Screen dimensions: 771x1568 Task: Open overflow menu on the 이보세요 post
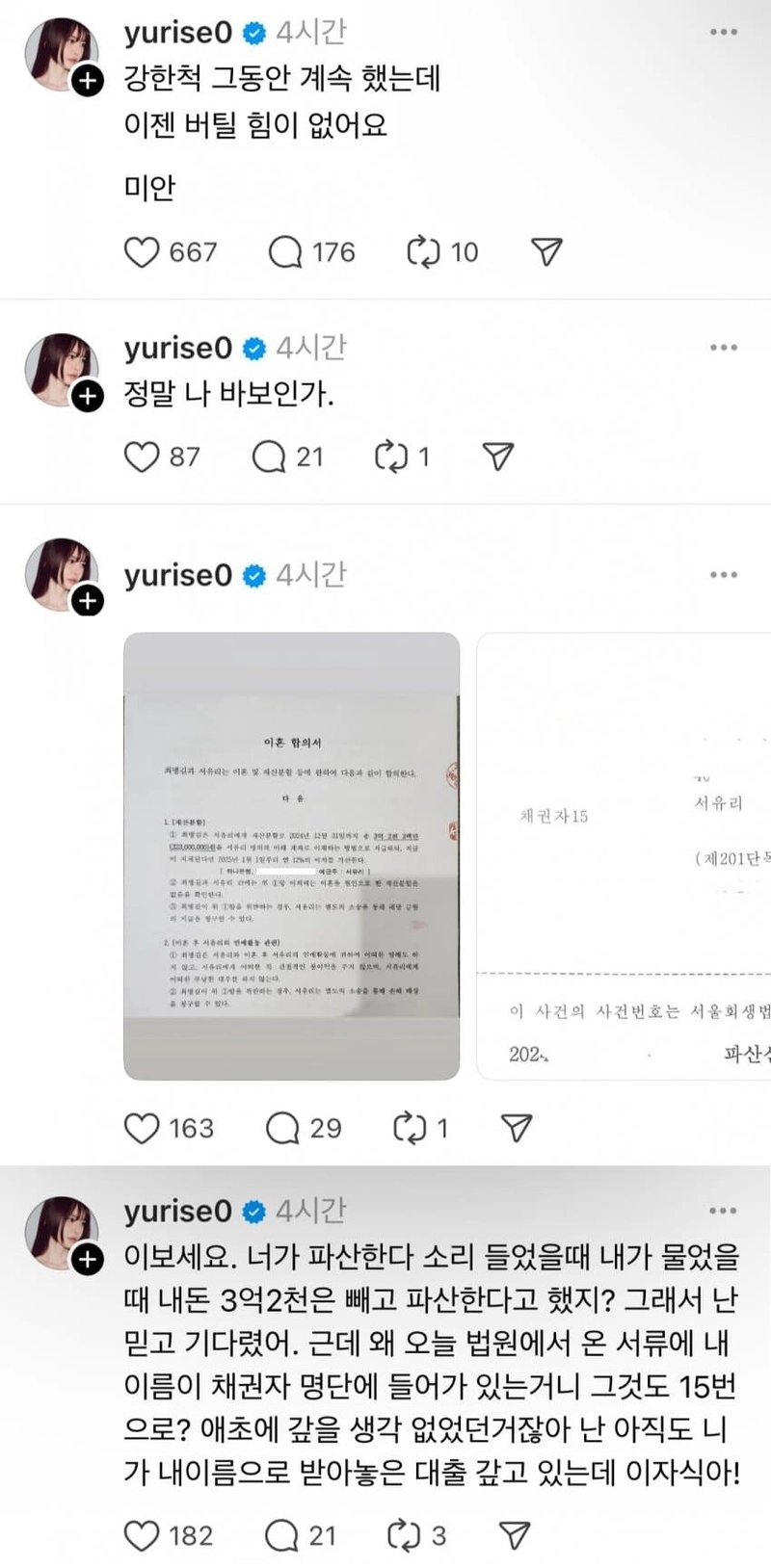coord(723,1211)
